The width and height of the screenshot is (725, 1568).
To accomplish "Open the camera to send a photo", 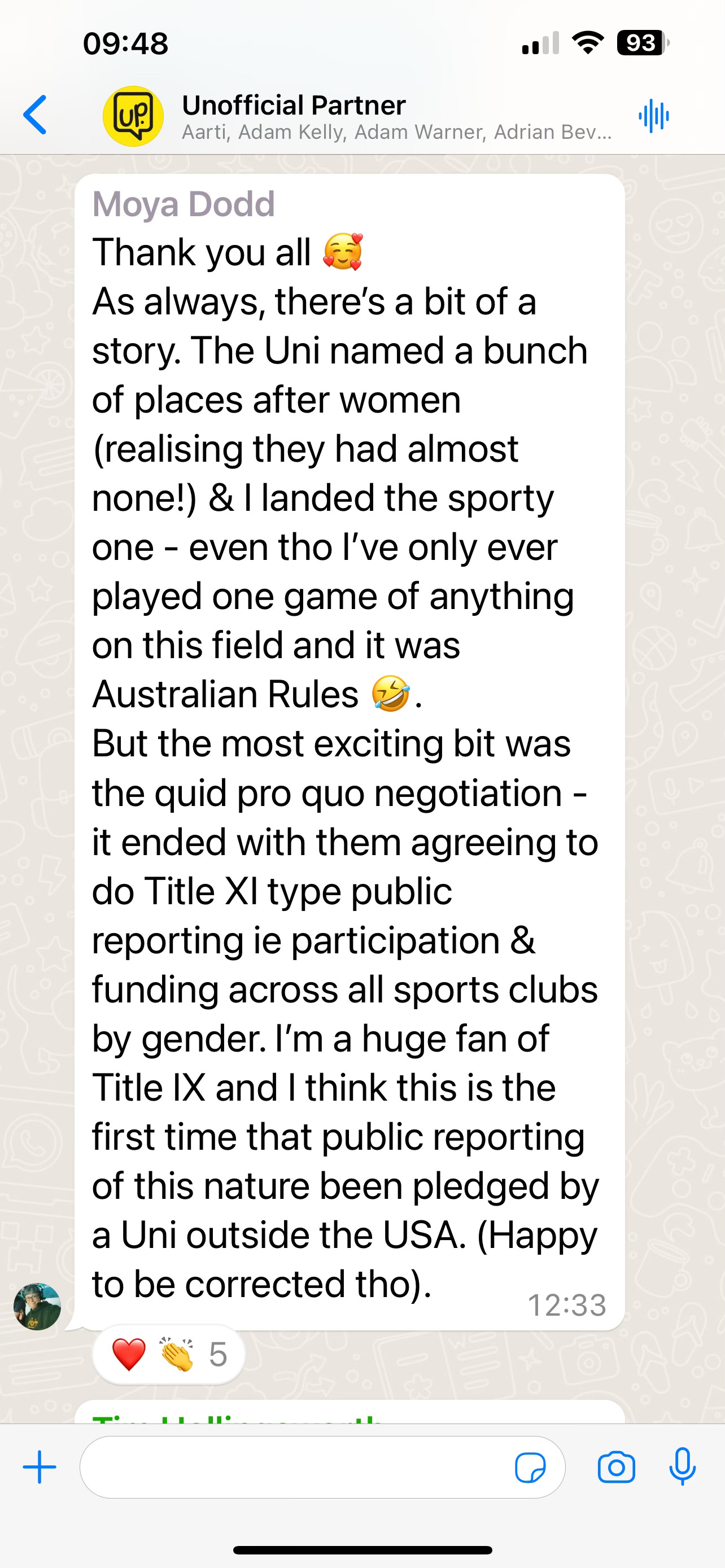I will (x=616, y=1468).
